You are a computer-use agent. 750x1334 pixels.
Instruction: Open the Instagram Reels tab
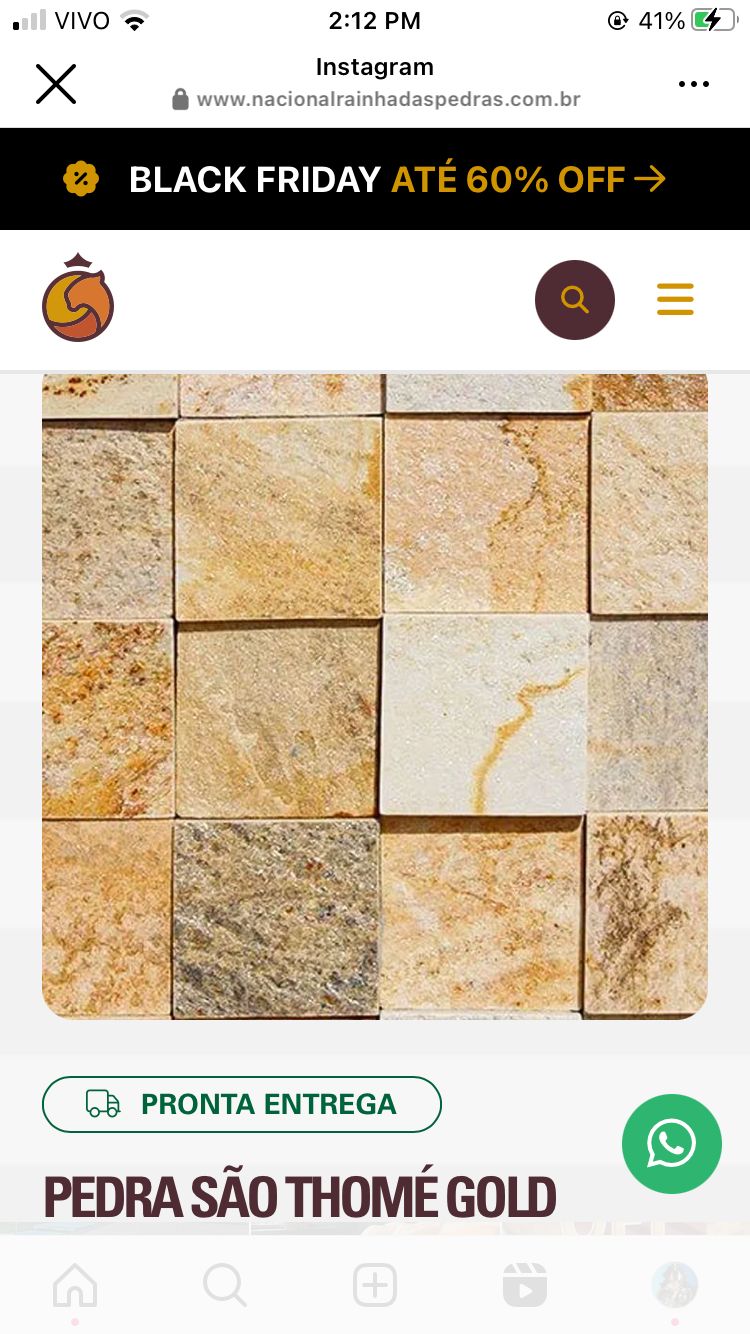click(x=525, y=1285)
